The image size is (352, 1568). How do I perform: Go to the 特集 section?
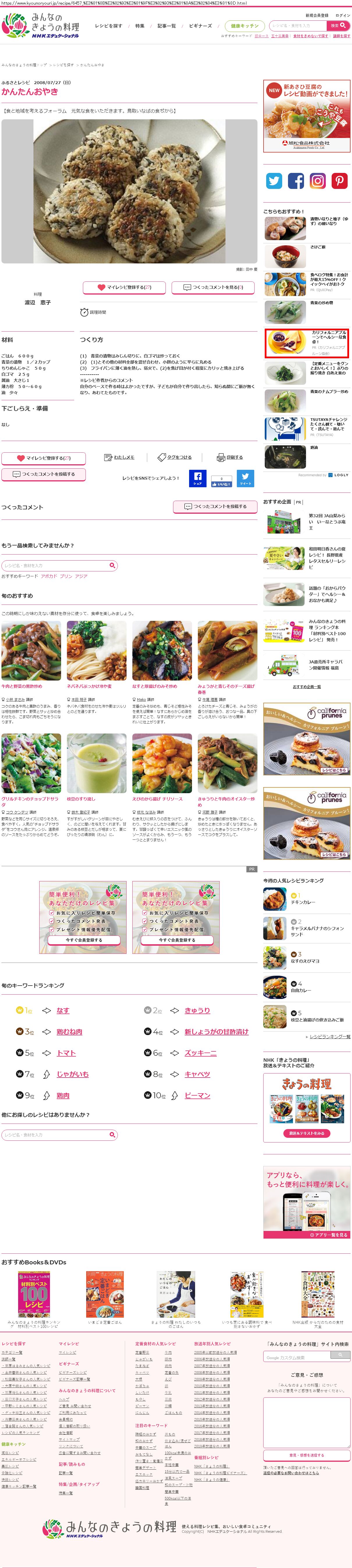click(x=140, y=26)
